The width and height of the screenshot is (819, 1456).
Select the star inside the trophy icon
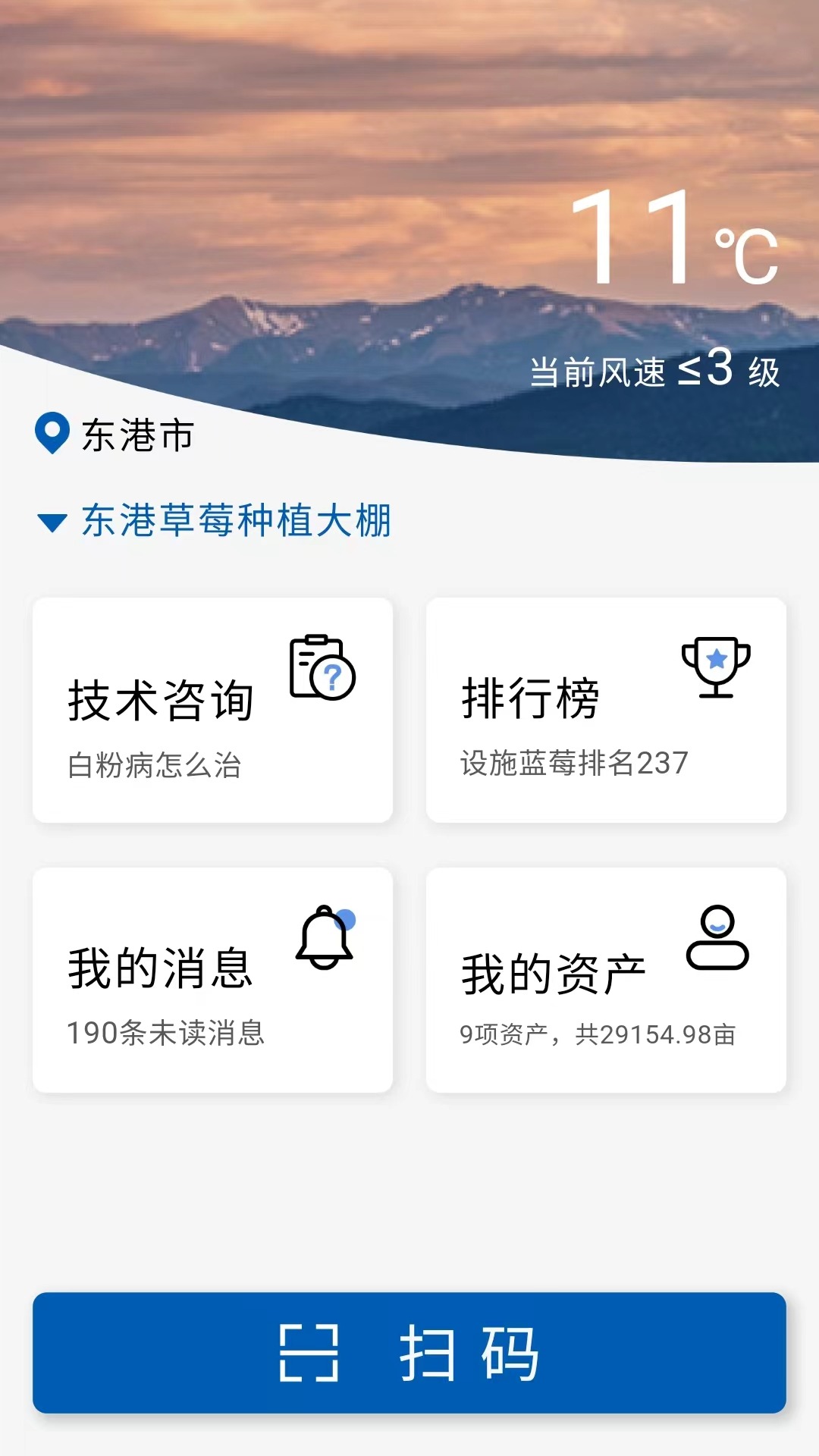coord(718,658)
